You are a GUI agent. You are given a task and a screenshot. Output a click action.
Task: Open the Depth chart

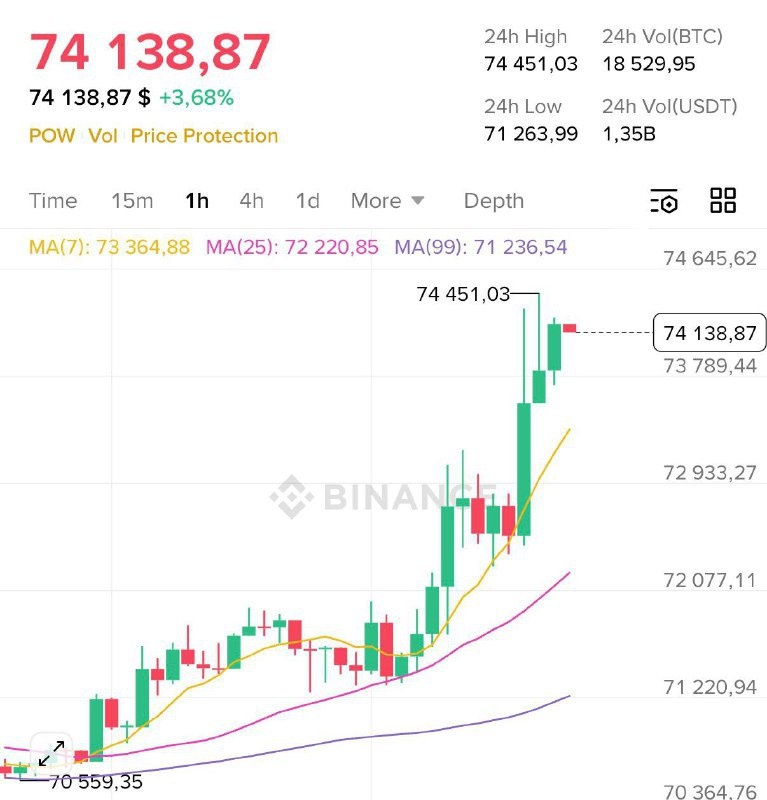(493, 201)
